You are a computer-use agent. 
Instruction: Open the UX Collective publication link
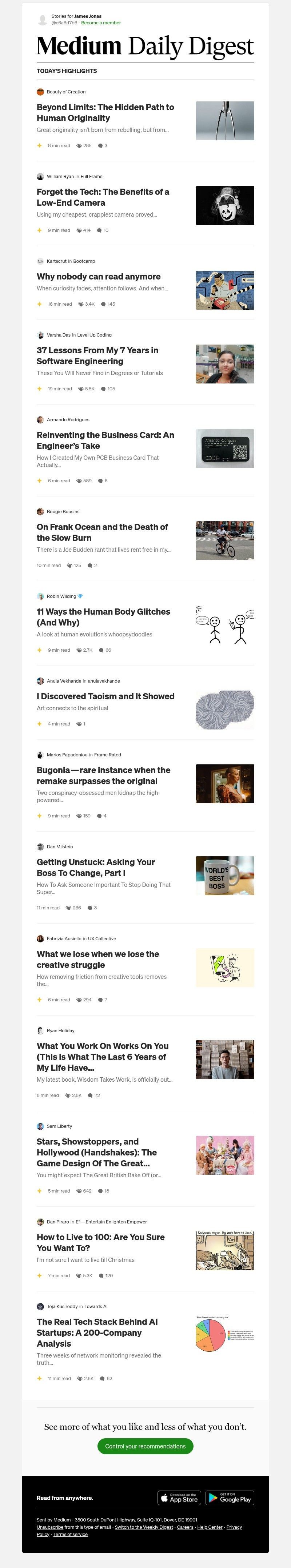pos(101,938)
